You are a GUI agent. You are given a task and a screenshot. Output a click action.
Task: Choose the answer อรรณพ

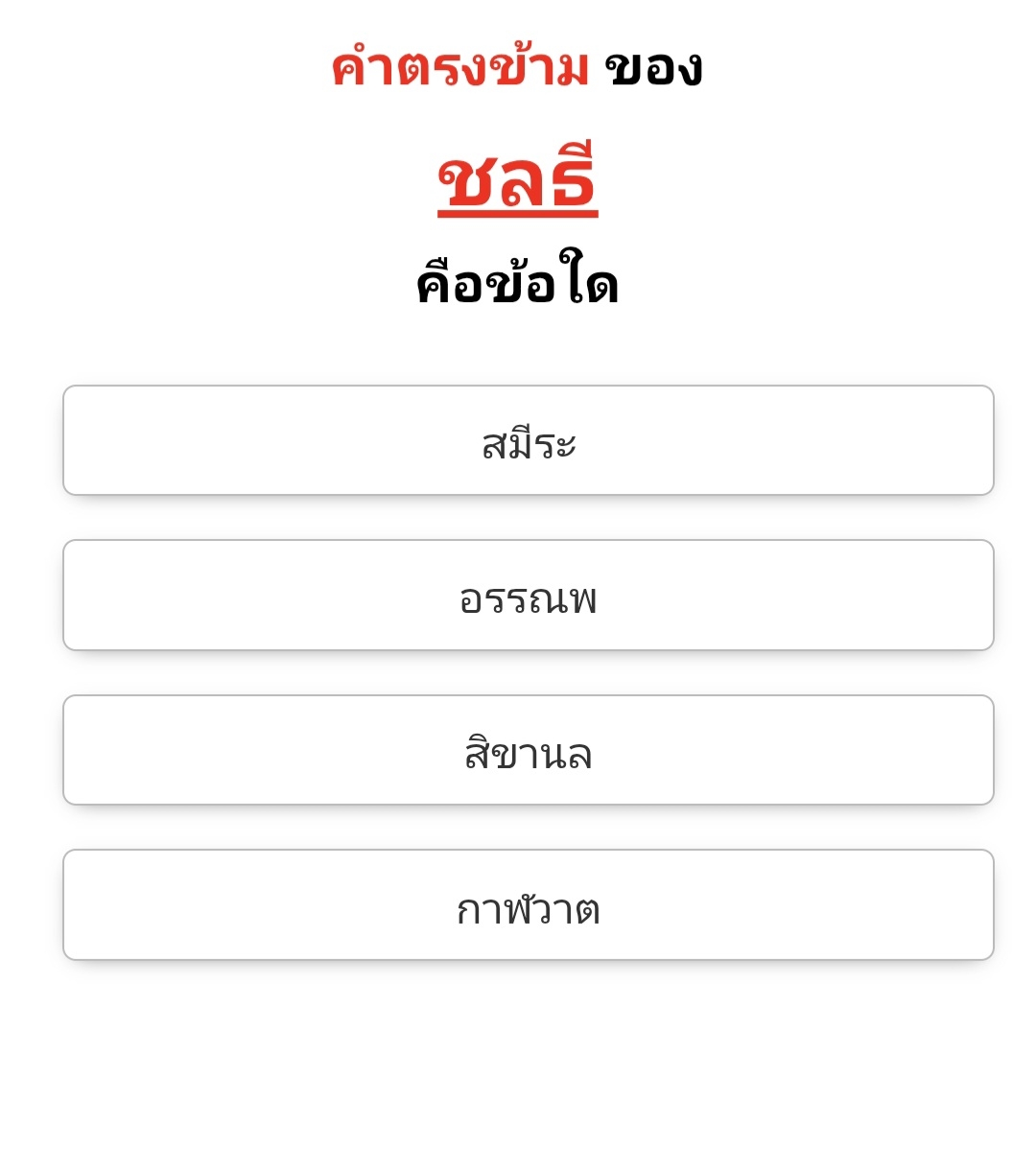pyautogui.click(x=528, y=596)
